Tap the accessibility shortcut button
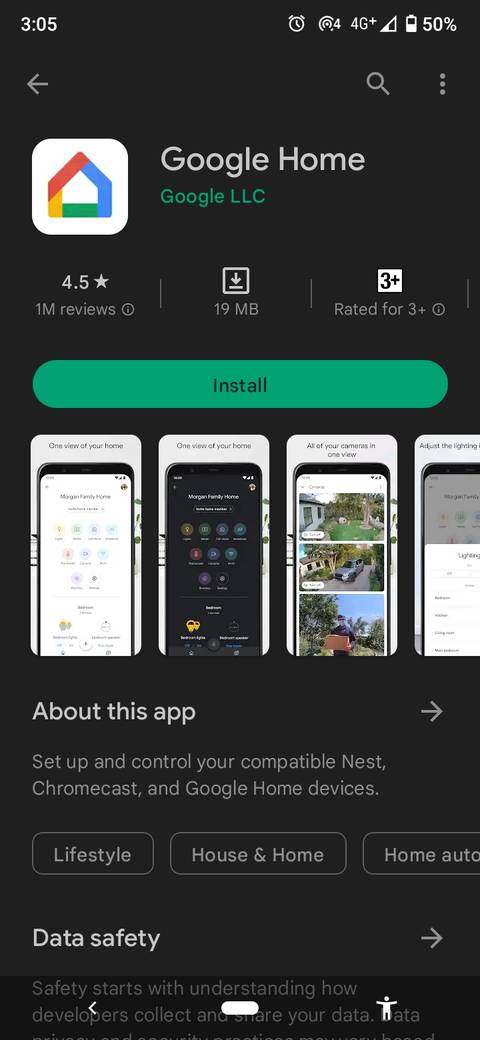Image resolution: width=480 pixels, height=1040 pixels. (x=387, y=1008)
